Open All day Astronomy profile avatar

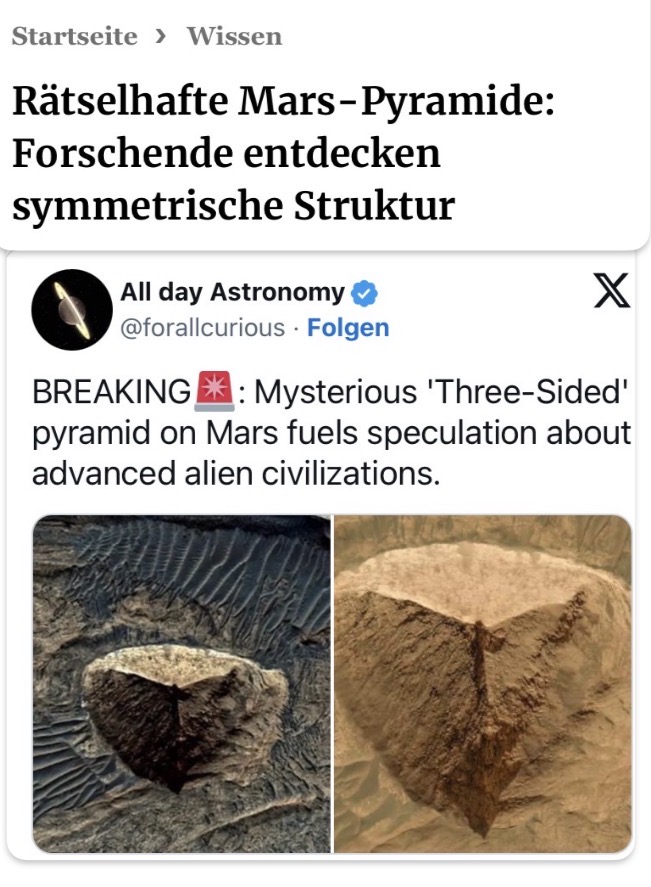(70, 309)
